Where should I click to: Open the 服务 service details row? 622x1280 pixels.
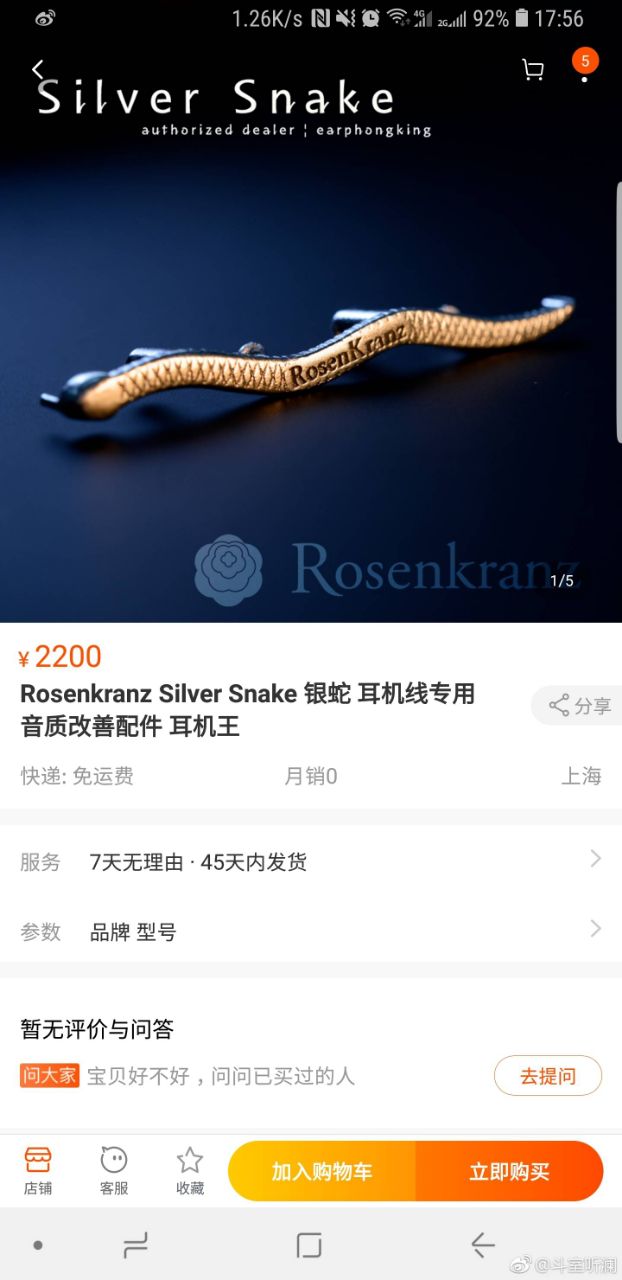pyautogui.click(x=311, y=862)
